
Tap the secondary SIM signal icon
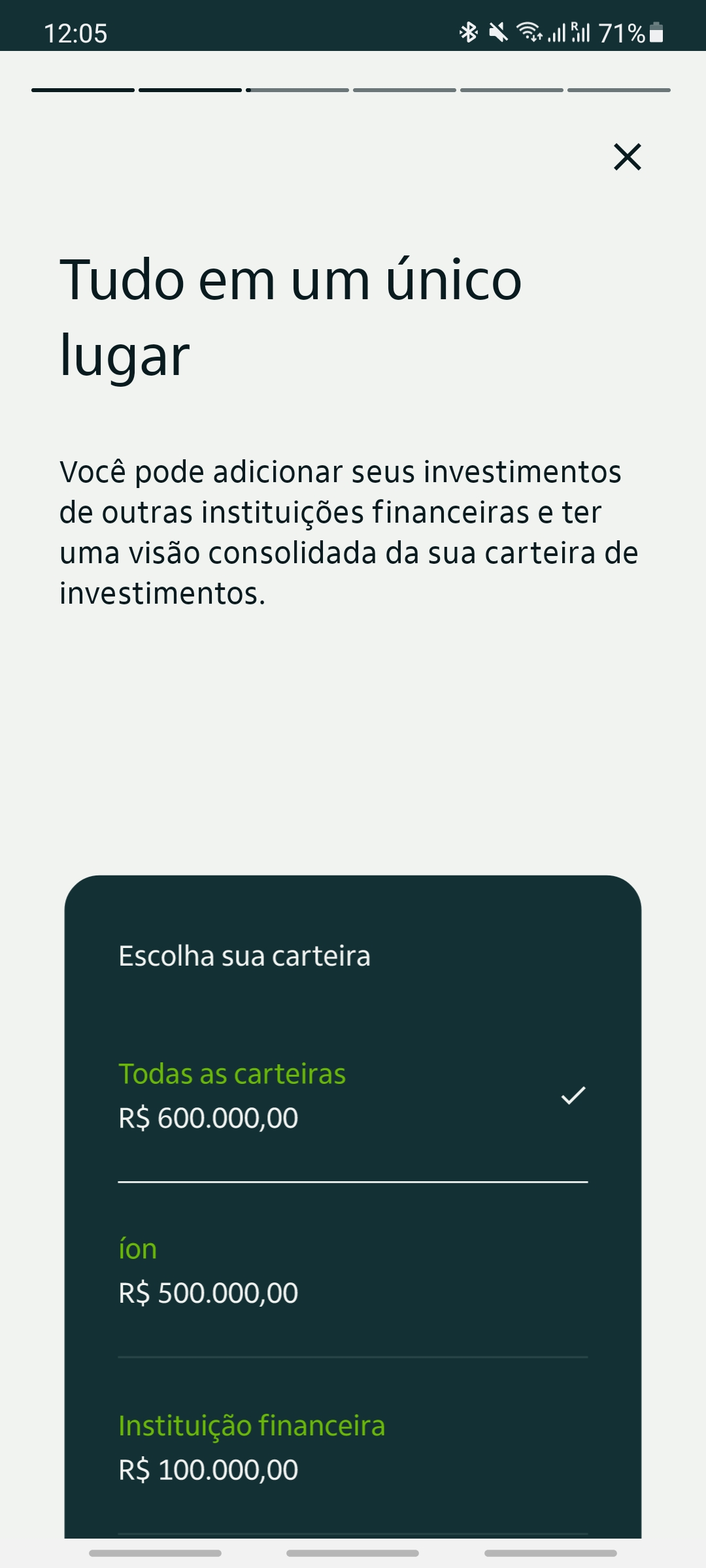coord(582,32)
